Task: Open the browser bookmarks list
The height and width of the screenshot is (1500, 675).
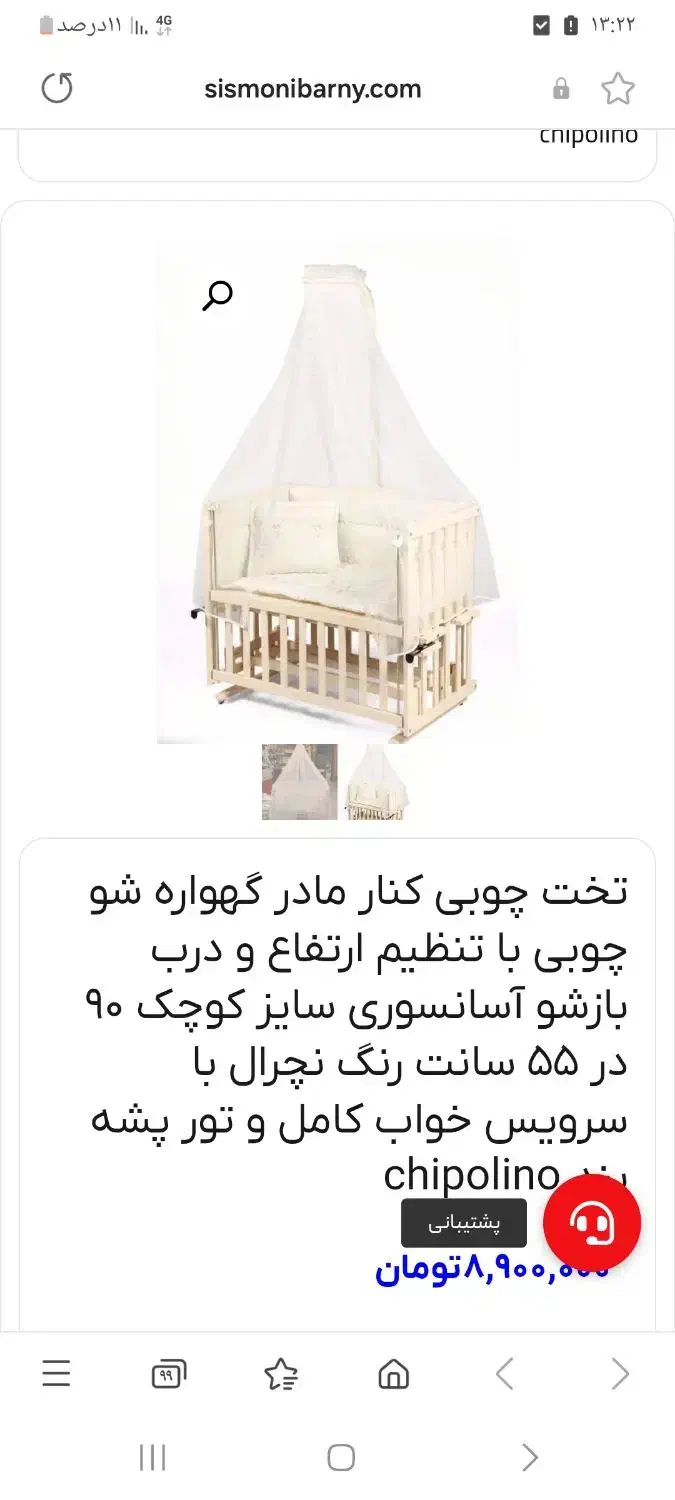Action: [281, 1375]
